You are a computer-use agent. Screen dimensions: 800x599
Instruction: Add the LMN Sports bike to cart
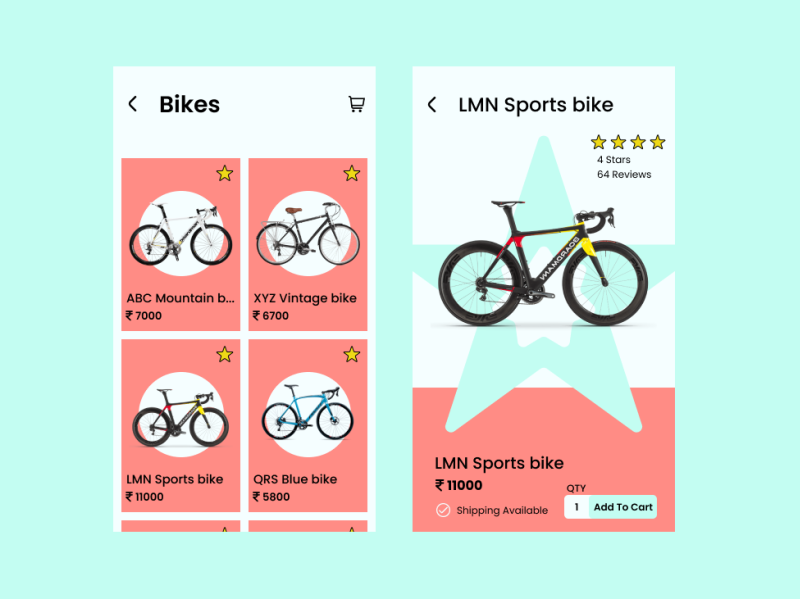(623, 507)
